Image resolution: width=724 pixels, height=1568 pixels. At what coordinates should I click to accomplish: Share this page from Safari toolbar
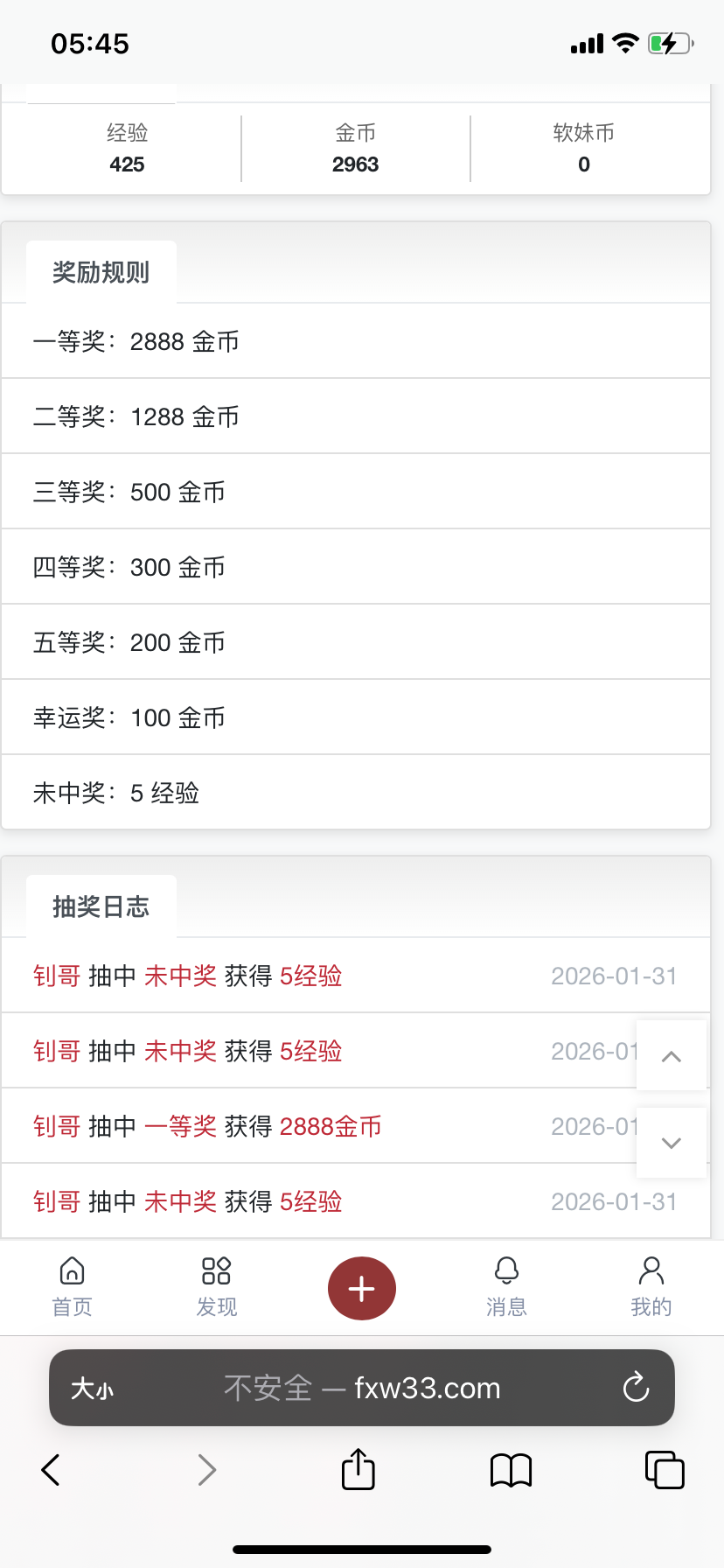pos(359,1469)
